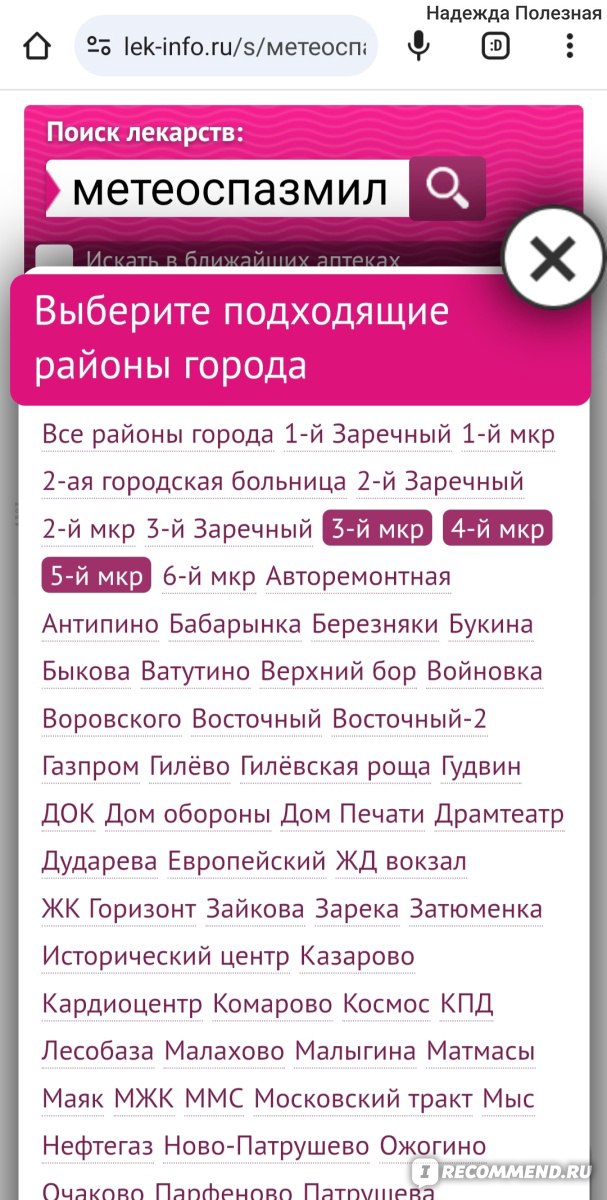
Task: Tap the magnifier search button
Action: tap(448, 188)
